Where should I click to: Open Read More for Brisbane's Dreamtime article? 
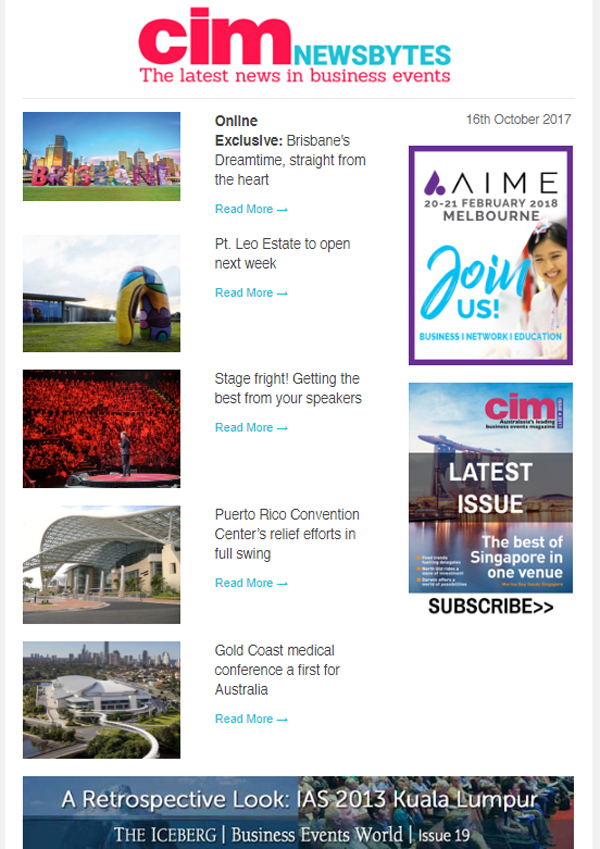251,209
